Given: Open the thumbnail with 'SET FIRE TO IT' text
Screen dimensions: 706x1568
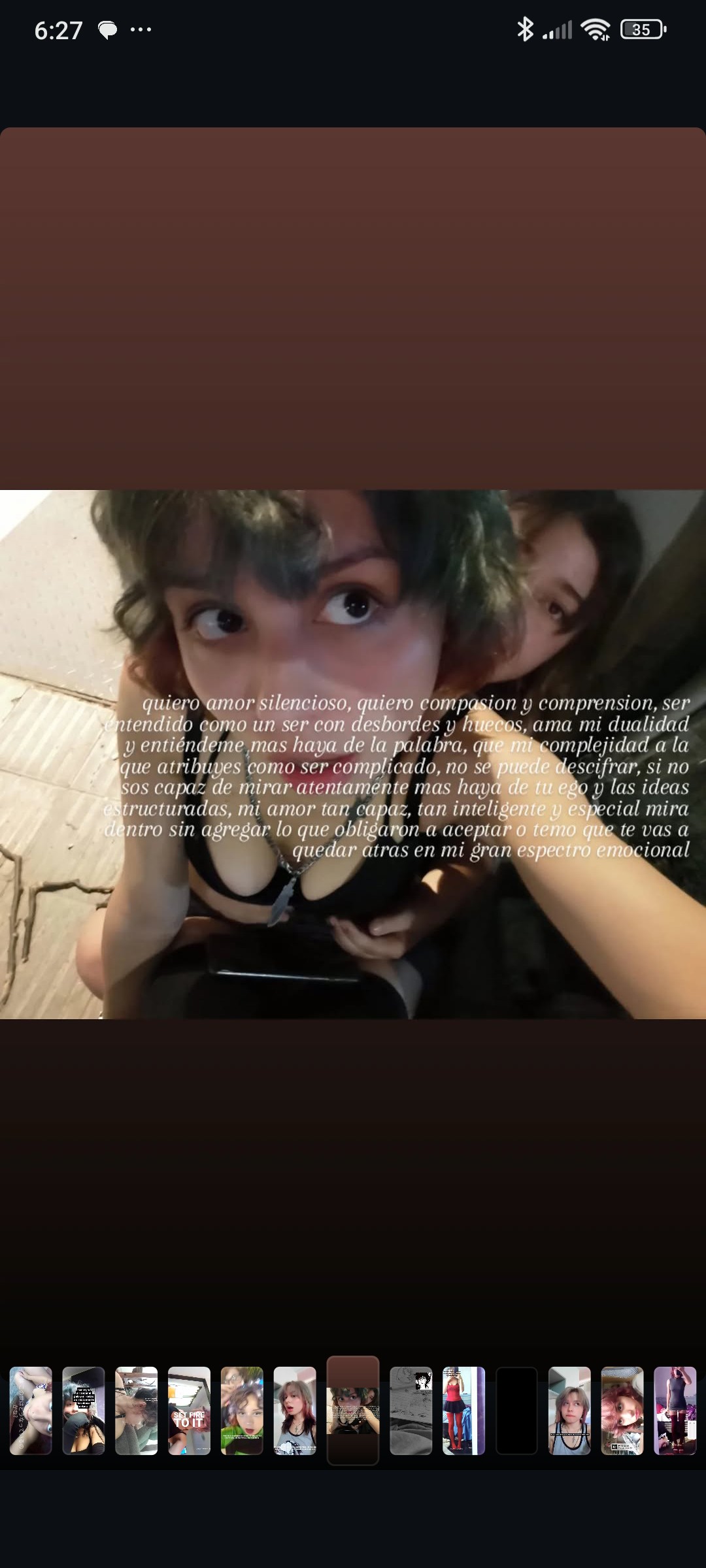Looking at the screenshot, I should point(189,1411).
